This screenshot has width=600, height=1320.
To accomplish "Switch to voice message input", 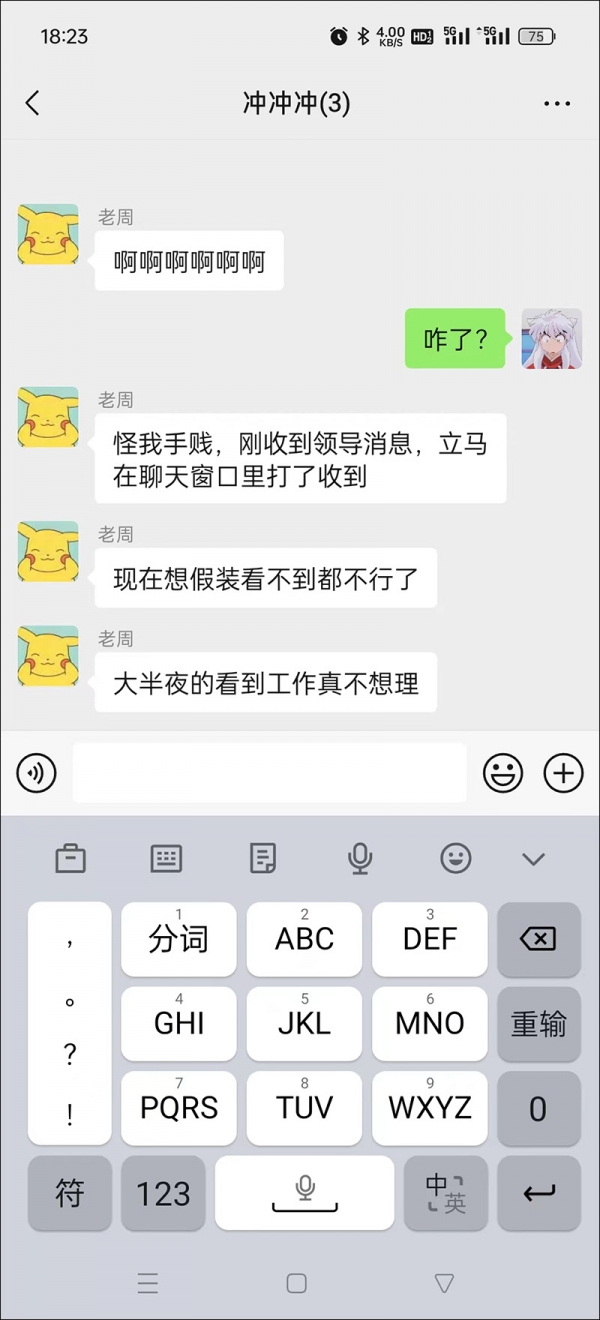I will [x=37, y=773].
